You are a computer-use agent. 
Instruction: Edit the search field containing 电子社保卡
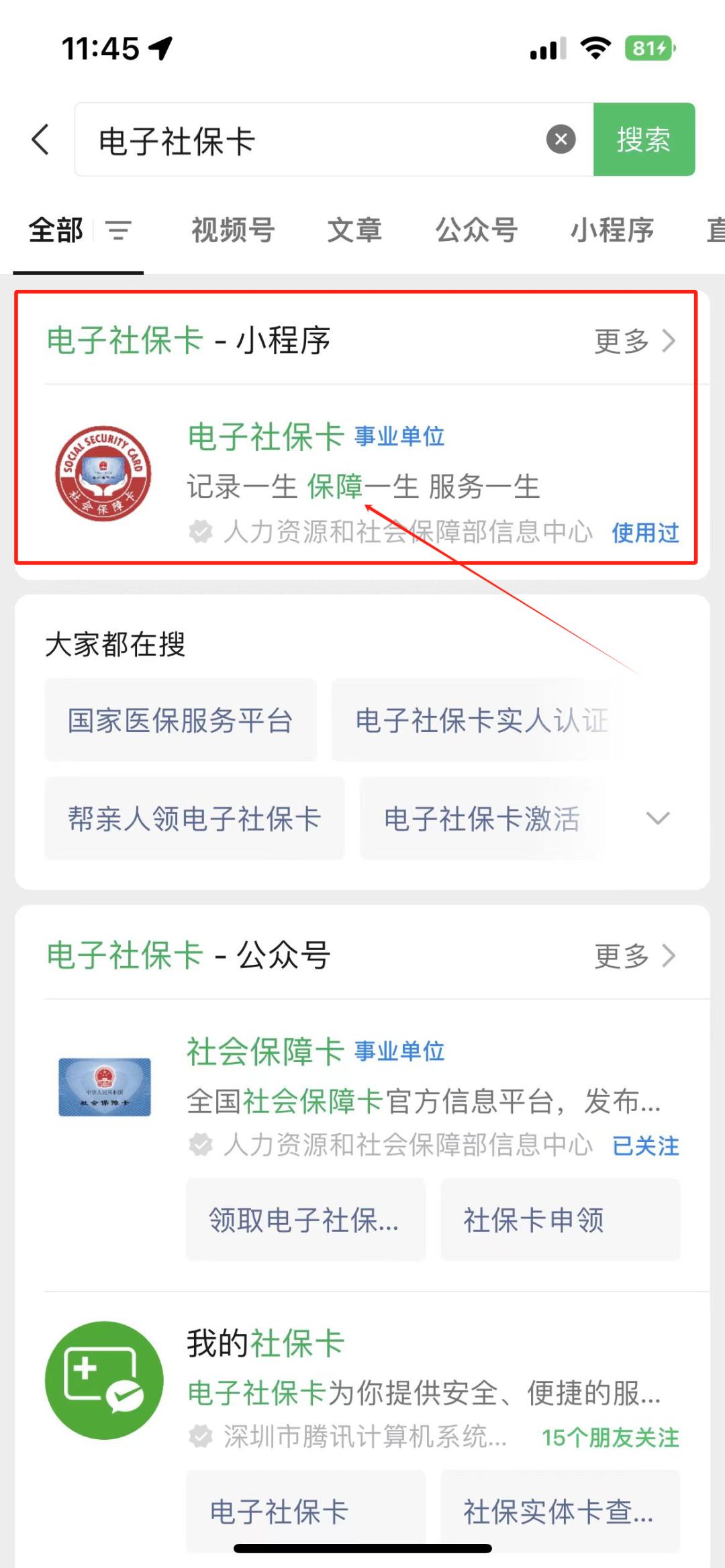pos(309,141)
